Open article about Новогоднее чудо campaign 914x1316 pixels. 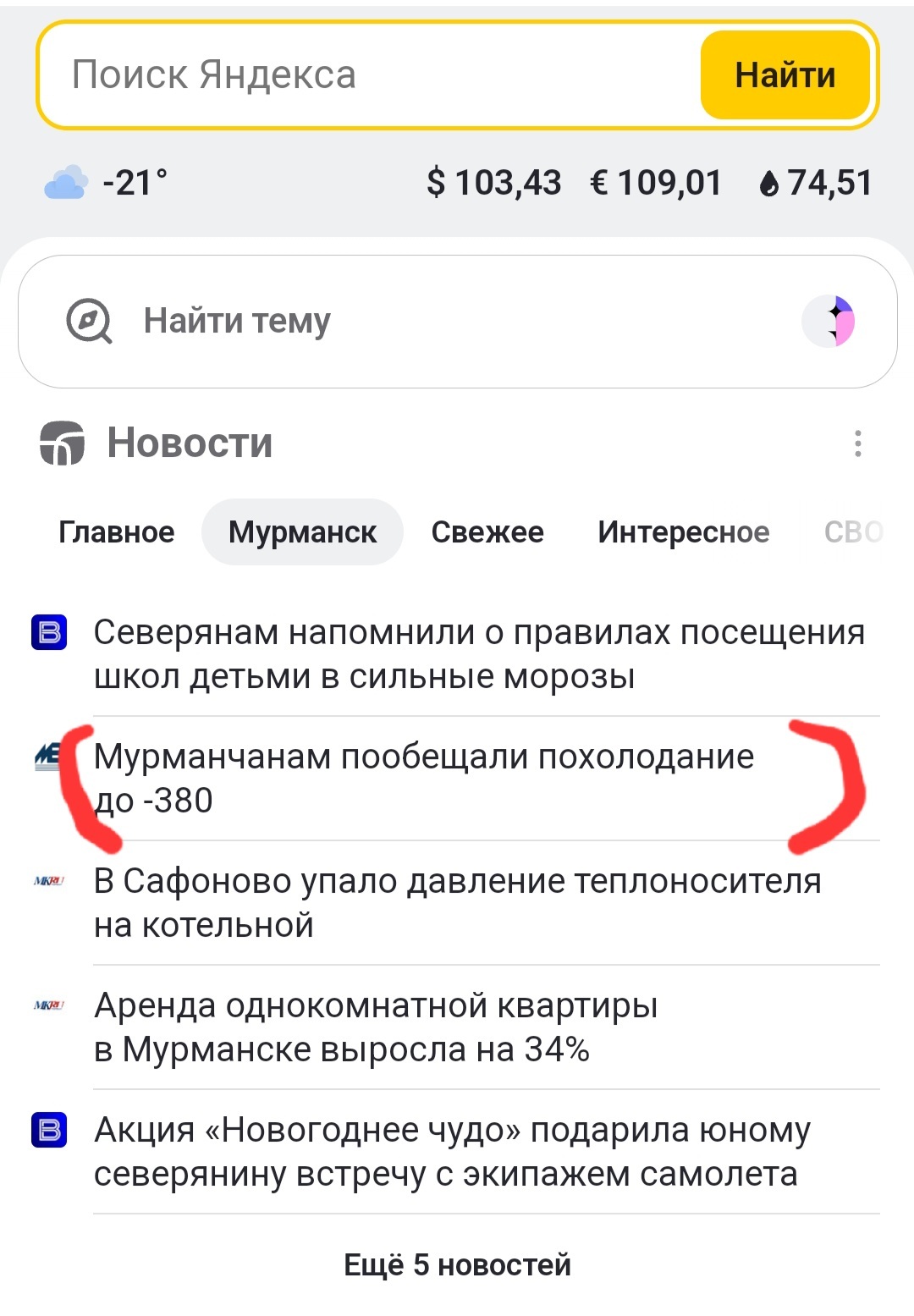coord(453,1152)
